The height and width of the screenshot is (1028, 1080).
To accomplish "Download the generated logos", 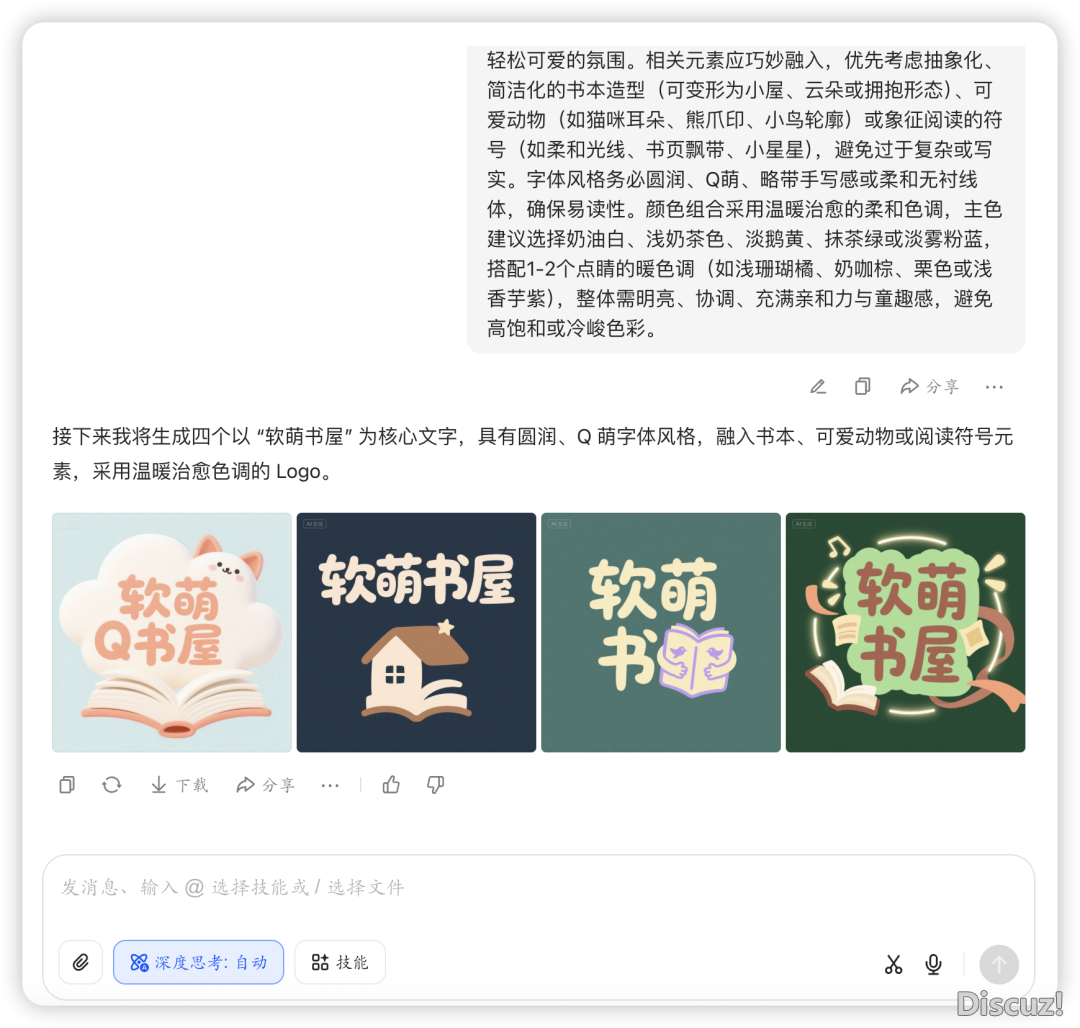I will pyautogui.click(x=179, y=785).
